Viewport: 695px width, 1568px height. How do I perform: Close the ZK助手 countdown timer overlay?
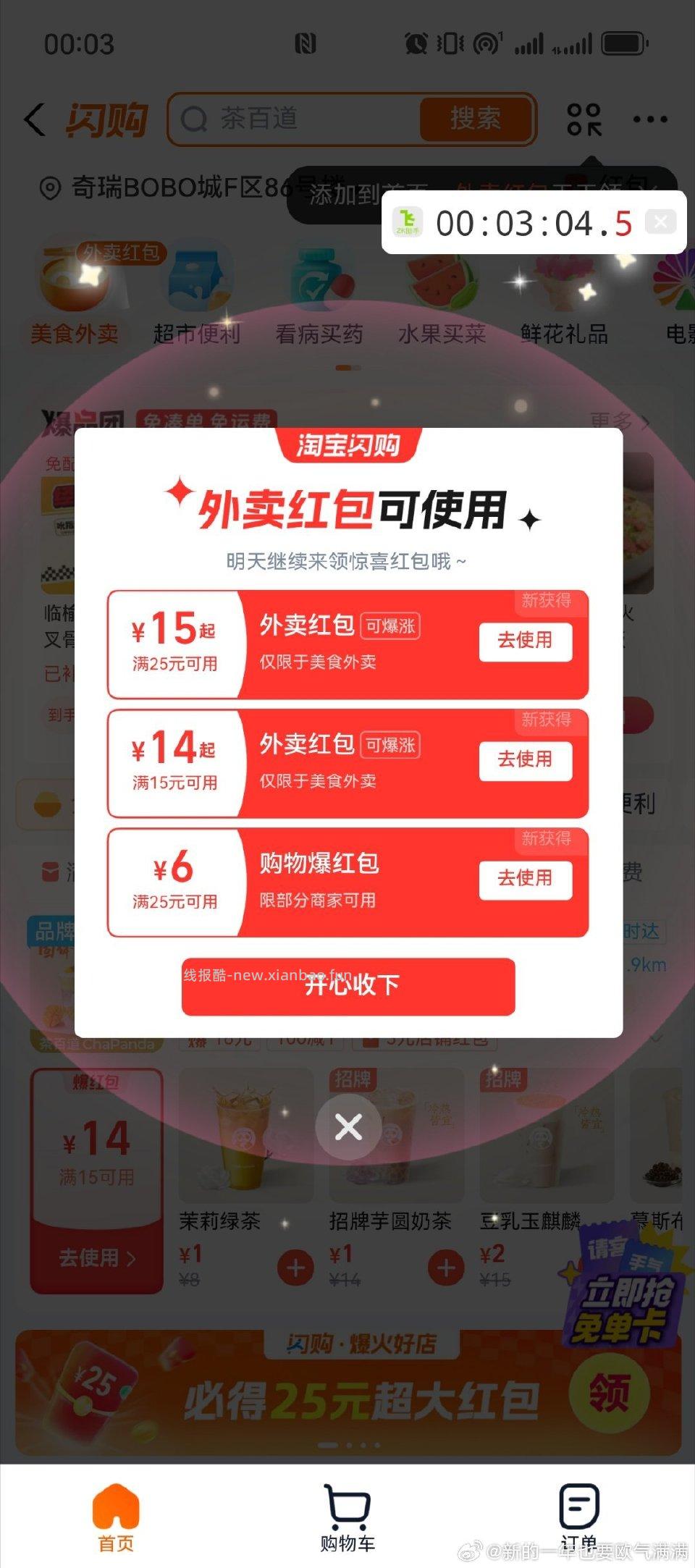click(x=661, y=222)
